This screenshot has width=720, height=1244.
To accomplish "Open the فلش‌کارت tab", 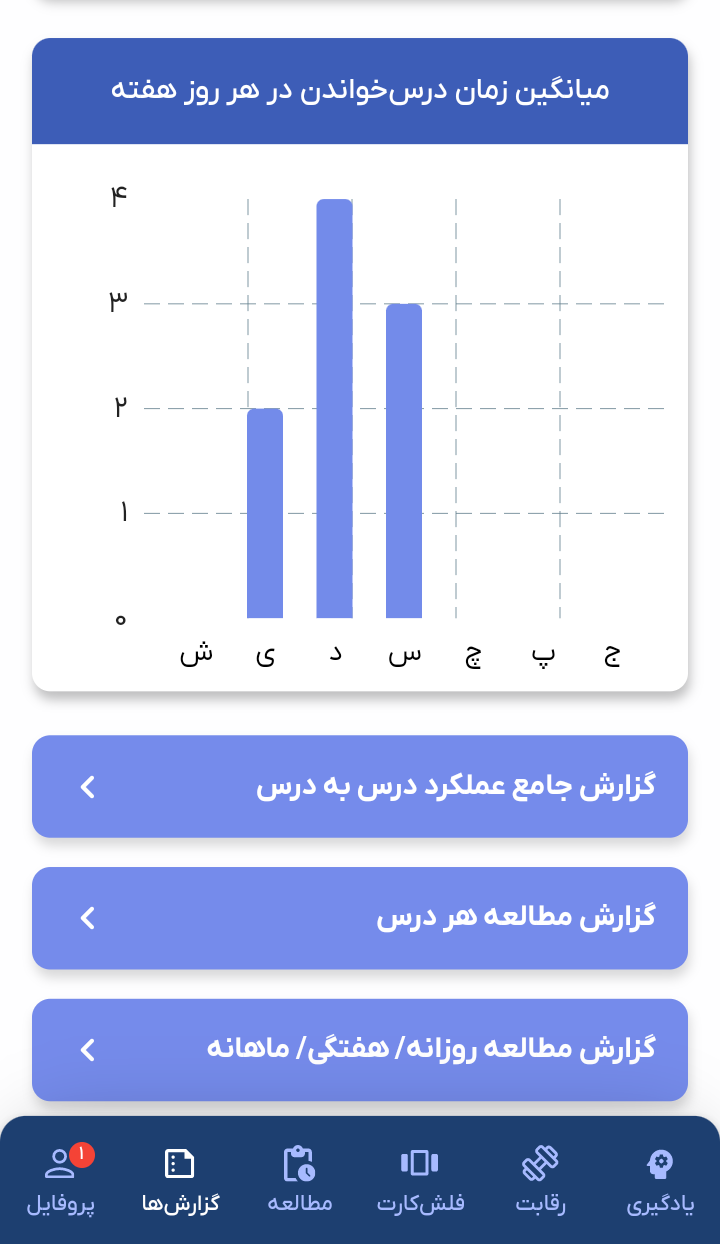I will 420,1180.
